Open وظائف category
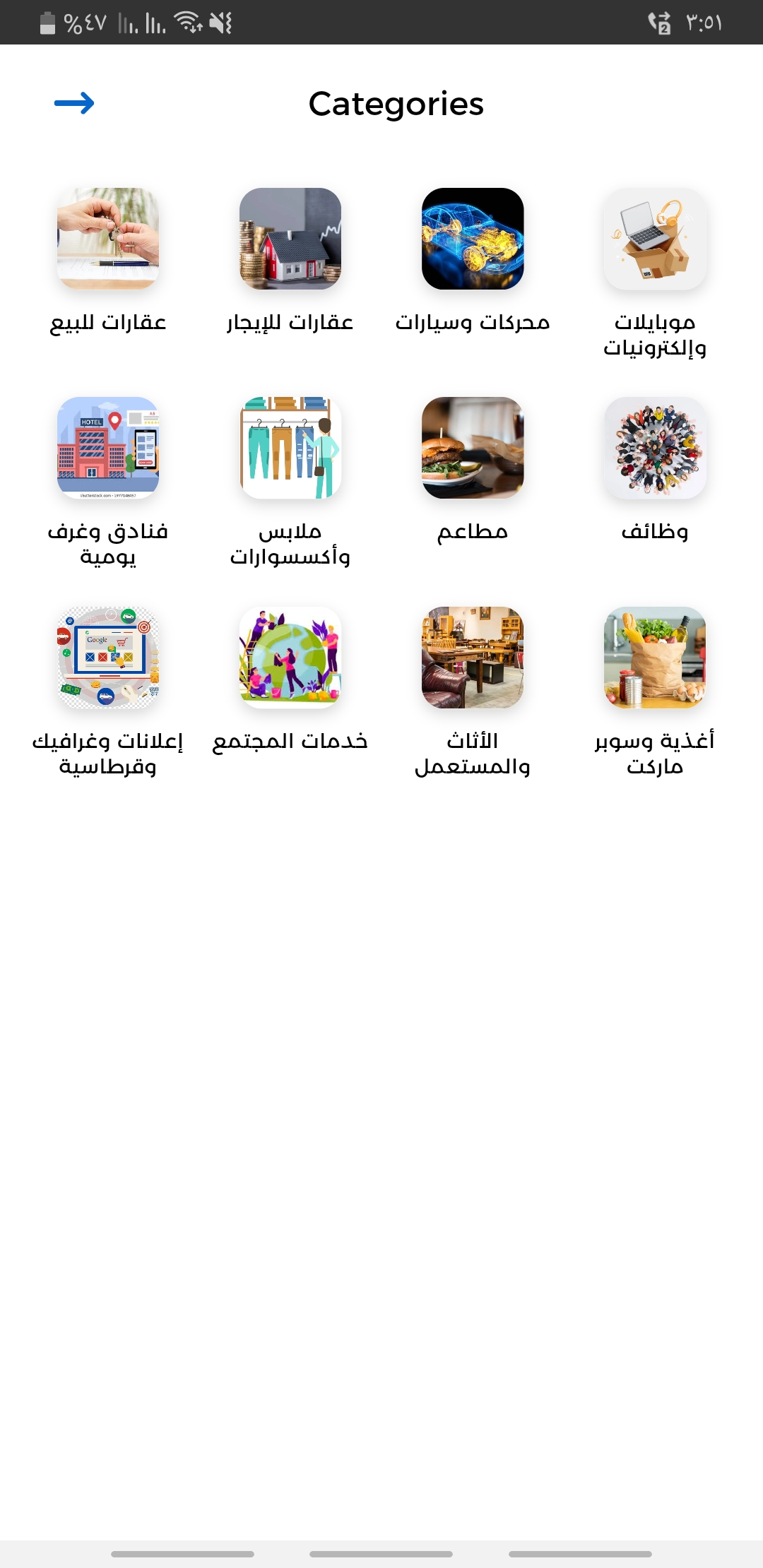Viewport: 763px width, 1568px height. [655, 448]
